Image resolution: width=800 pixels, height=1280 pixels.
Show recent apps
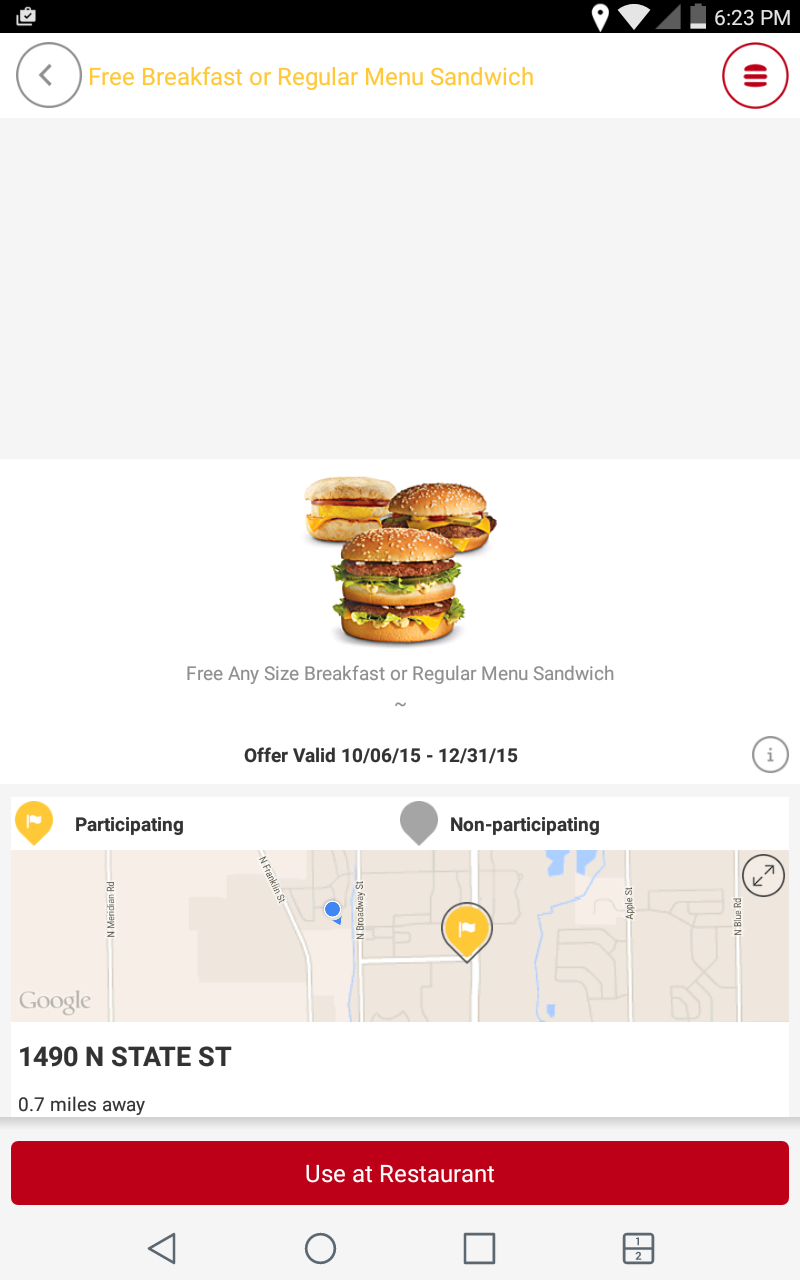pos(479,1248)
